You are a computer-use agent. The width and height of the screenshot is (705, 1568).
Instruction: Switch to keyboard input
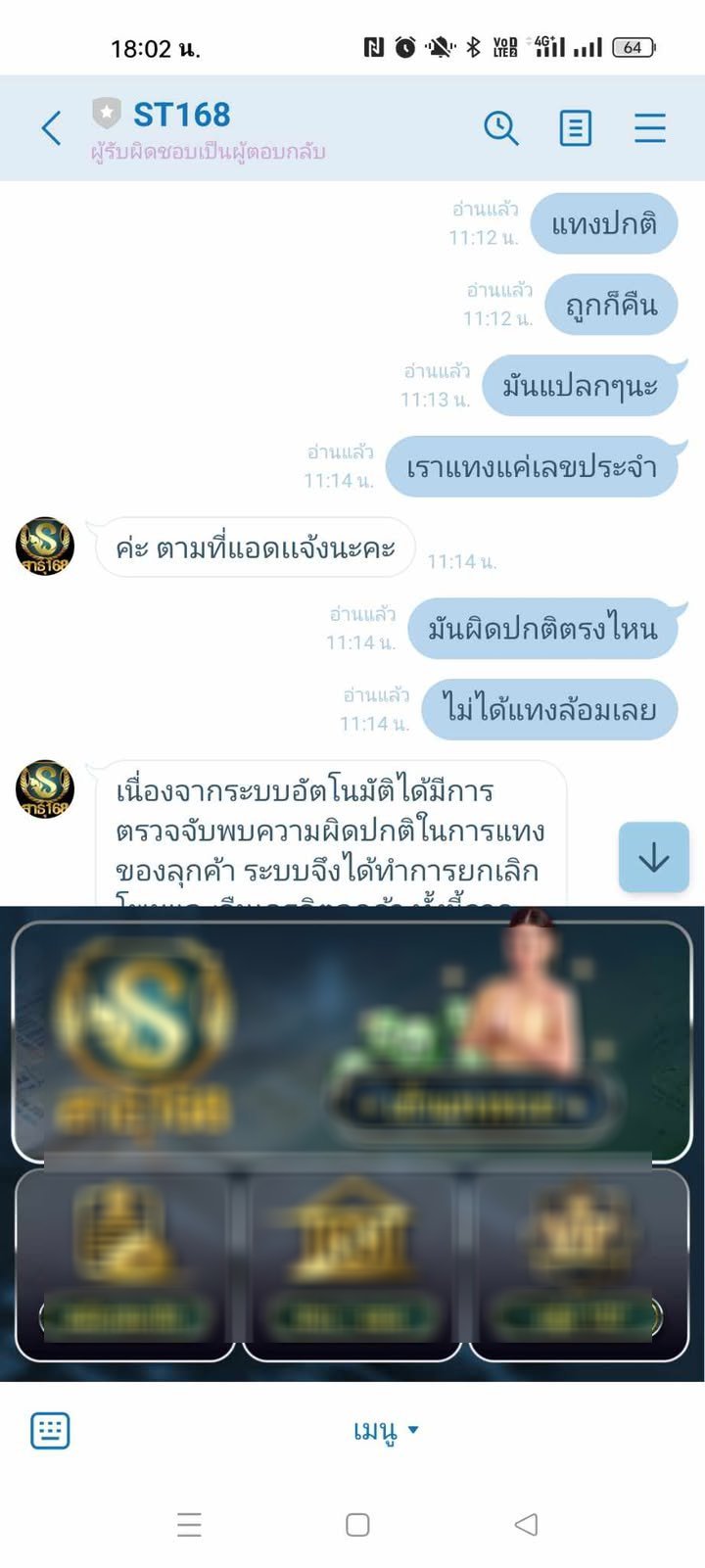[50, 1431]
